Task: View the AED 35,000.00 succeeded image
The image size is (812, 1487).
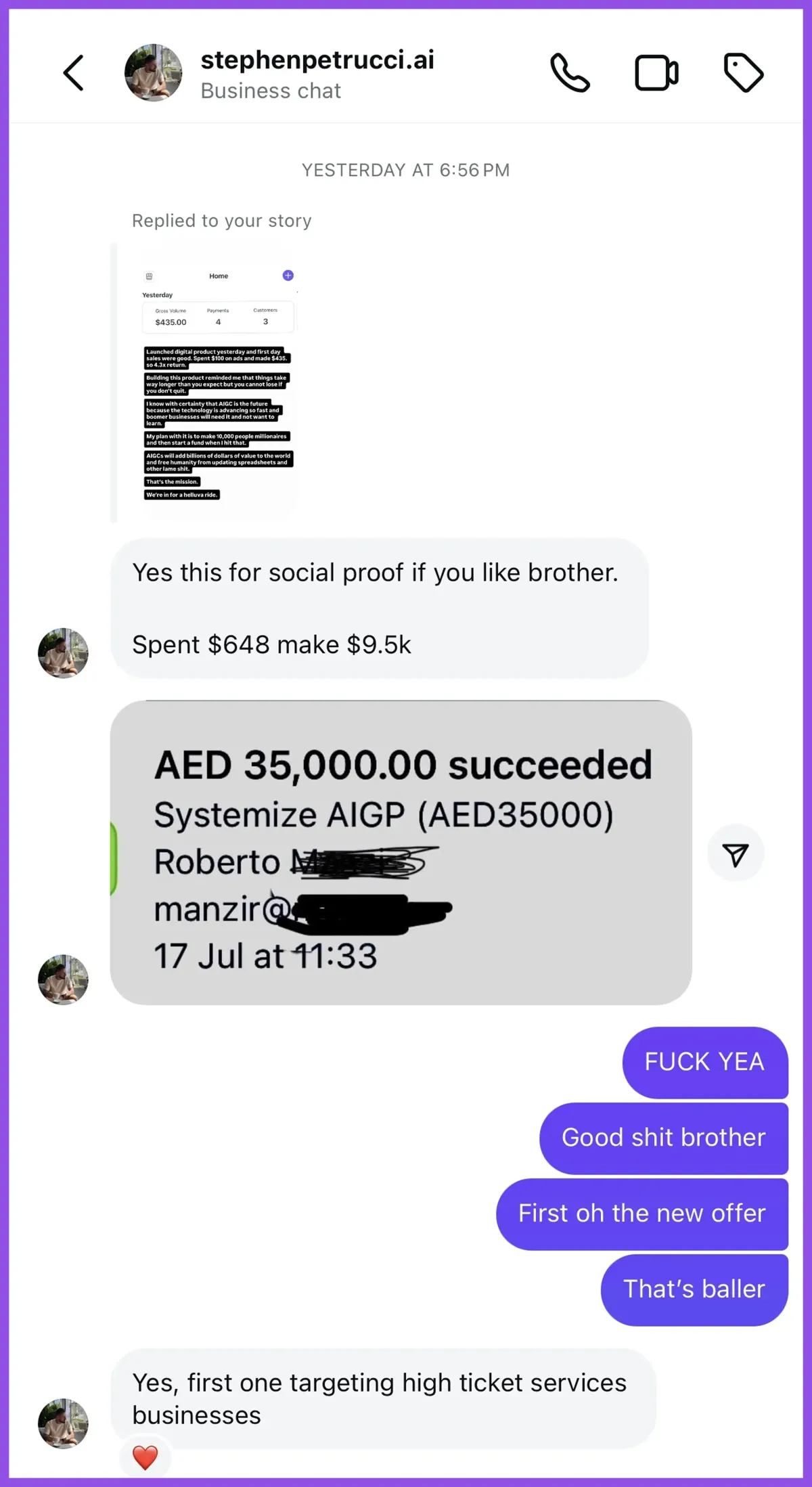Action: click(401, 852)
